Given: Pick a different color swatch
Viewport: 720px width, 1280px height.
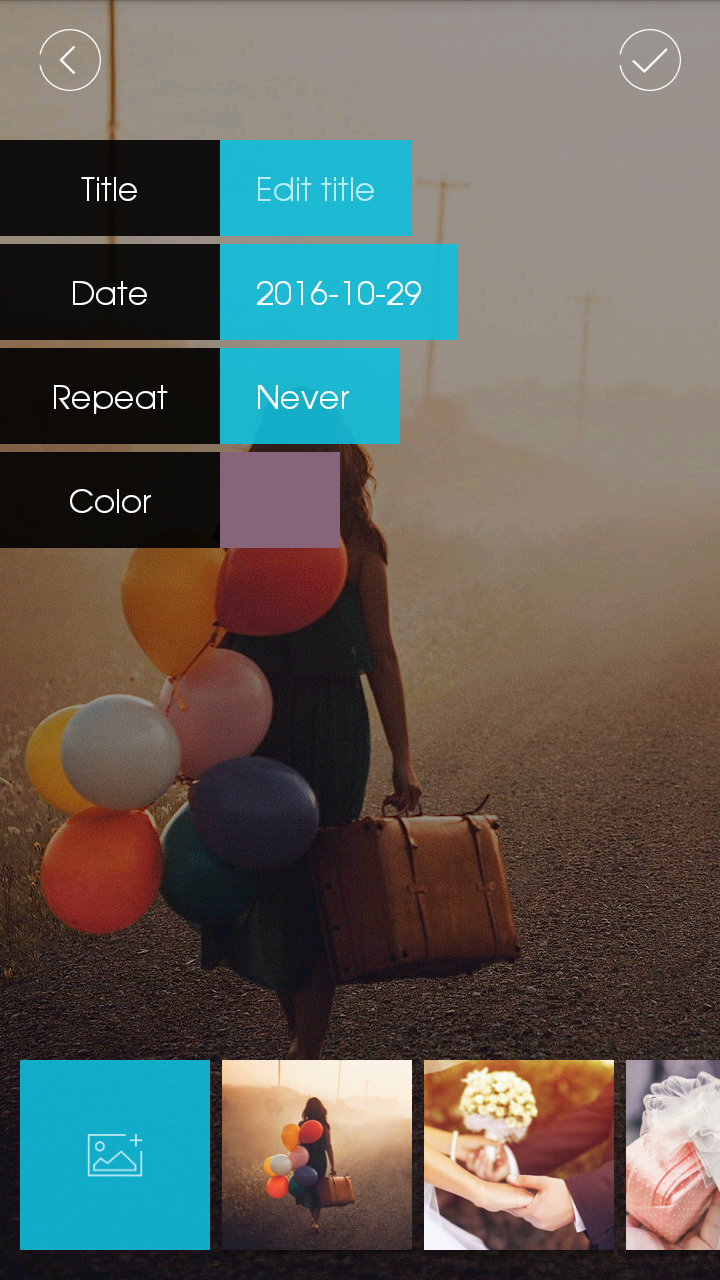Looking at the screenshot, I should (x=280, y=500).
